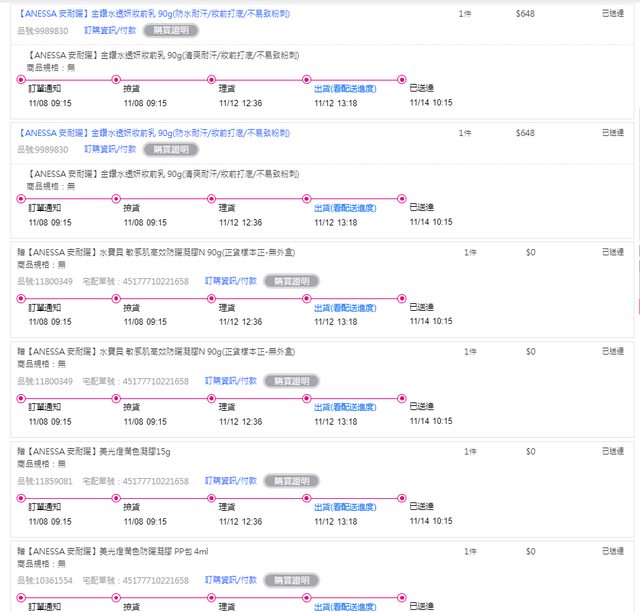Open 訂購資訊/付款 for item 品號11859081
Viewport: 640px width, 612px height.
(x=231, y=480)
